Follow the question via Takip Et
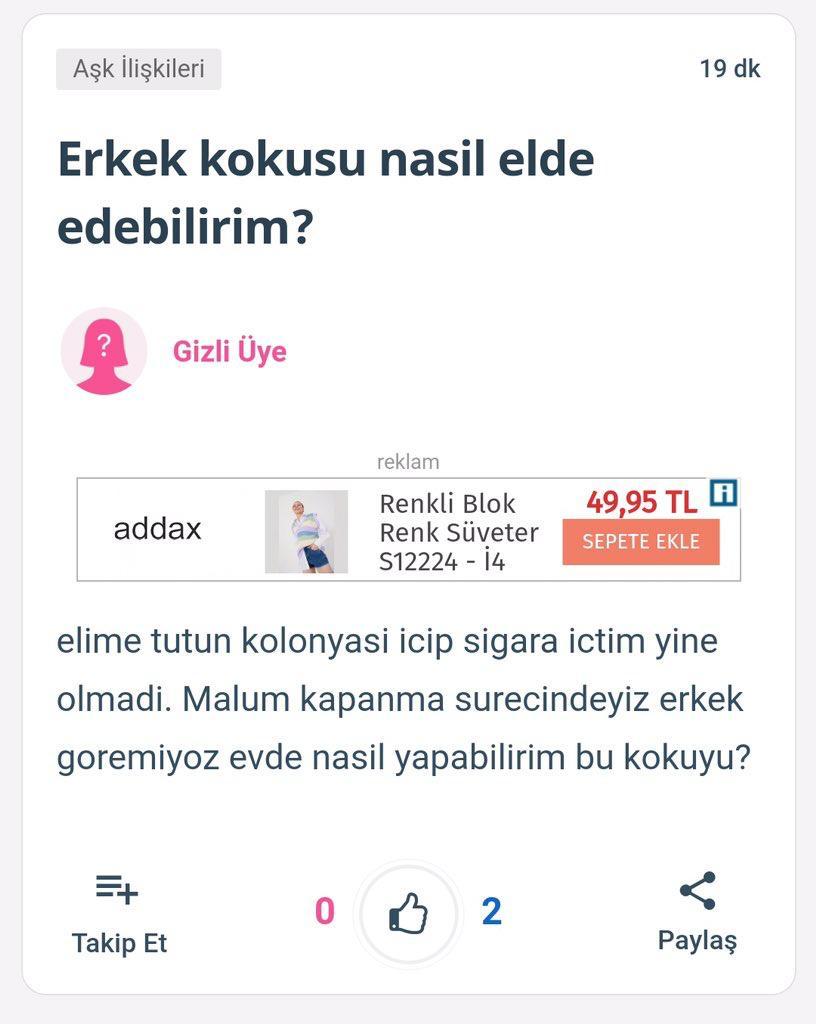Image resolution: width=816 pixels, height=1024 pixels. coord(119,913)
